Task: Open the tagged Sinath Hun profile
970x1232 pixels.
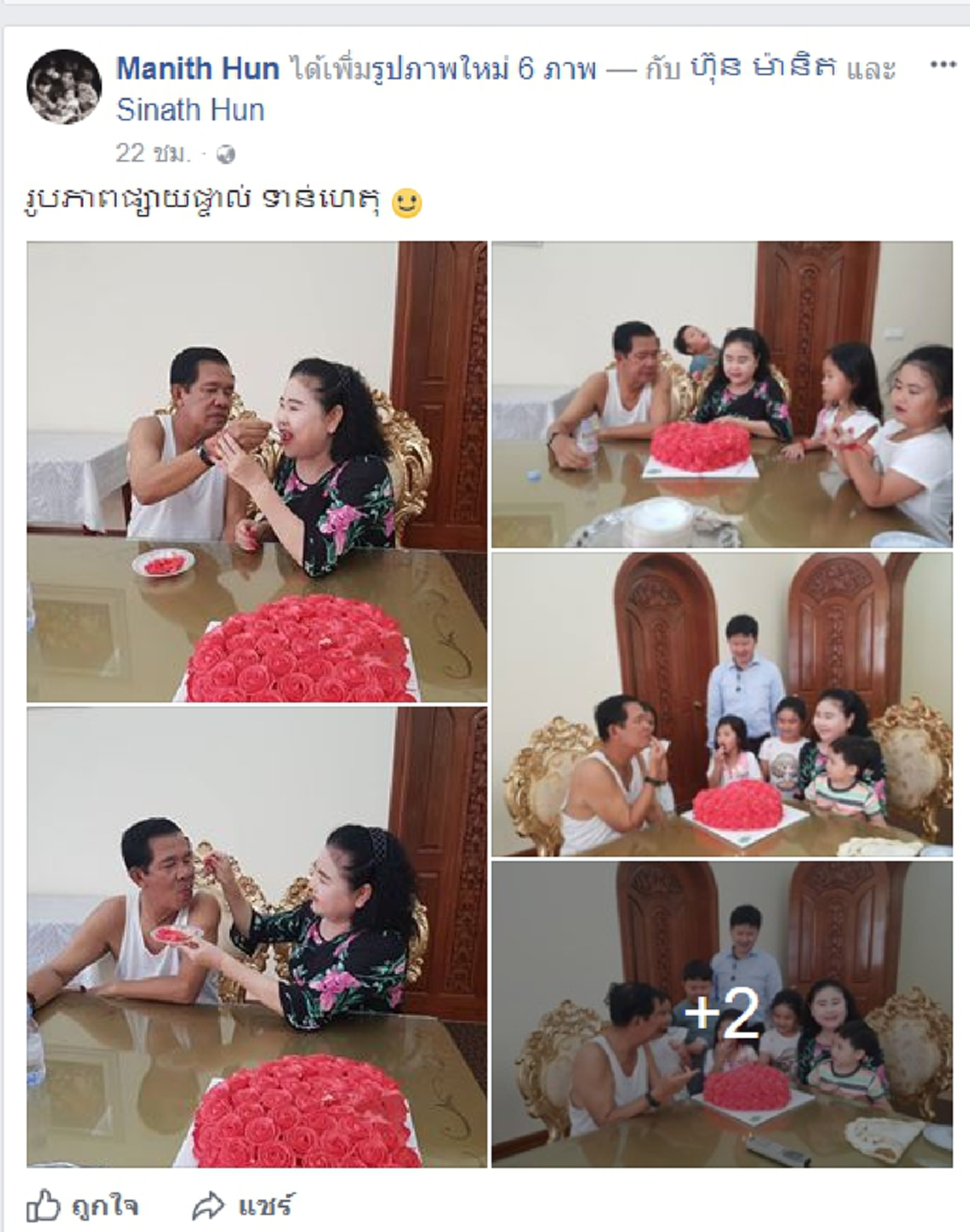Action: [x=190, y=110]
